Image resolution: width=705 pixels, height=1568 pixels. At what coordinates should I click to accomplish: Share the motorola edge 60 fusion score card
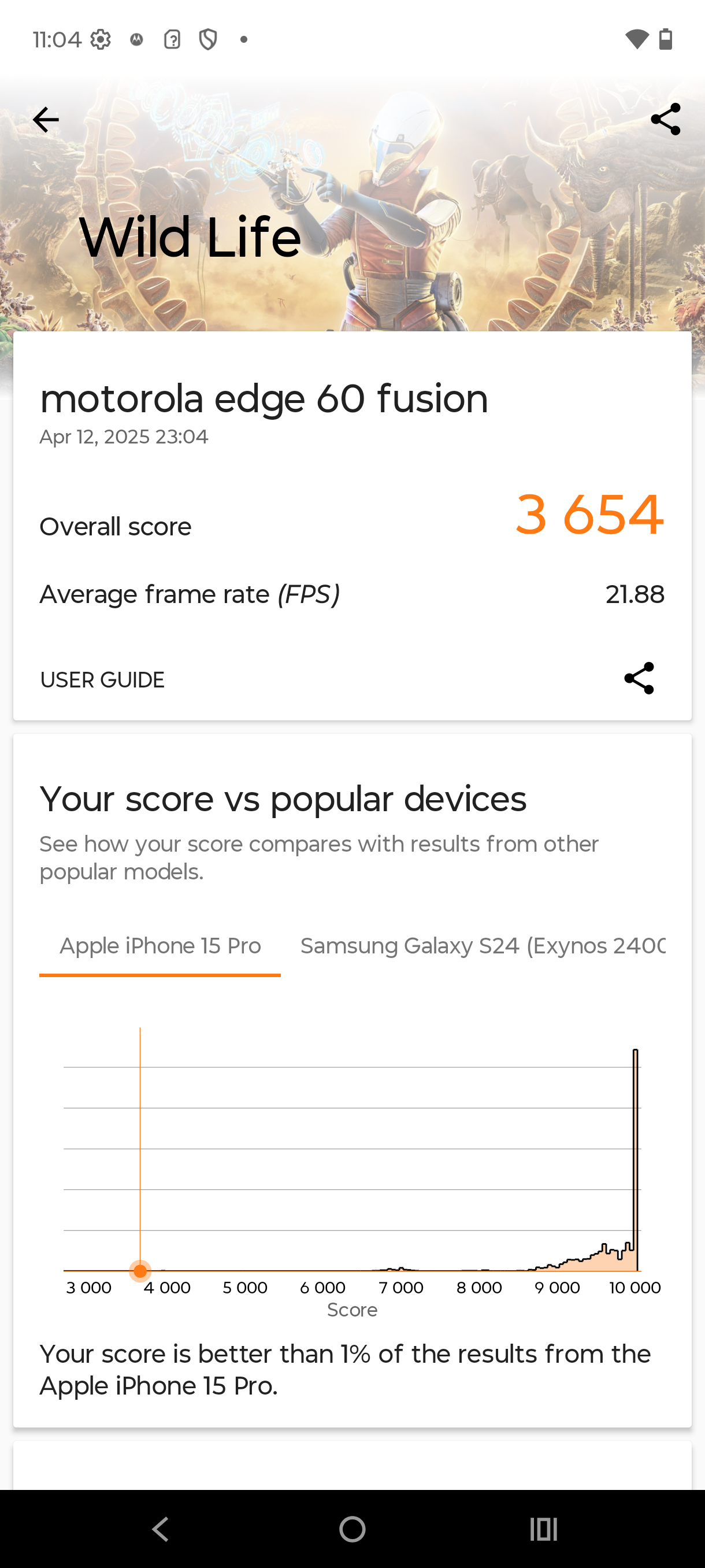click(639, 678)
